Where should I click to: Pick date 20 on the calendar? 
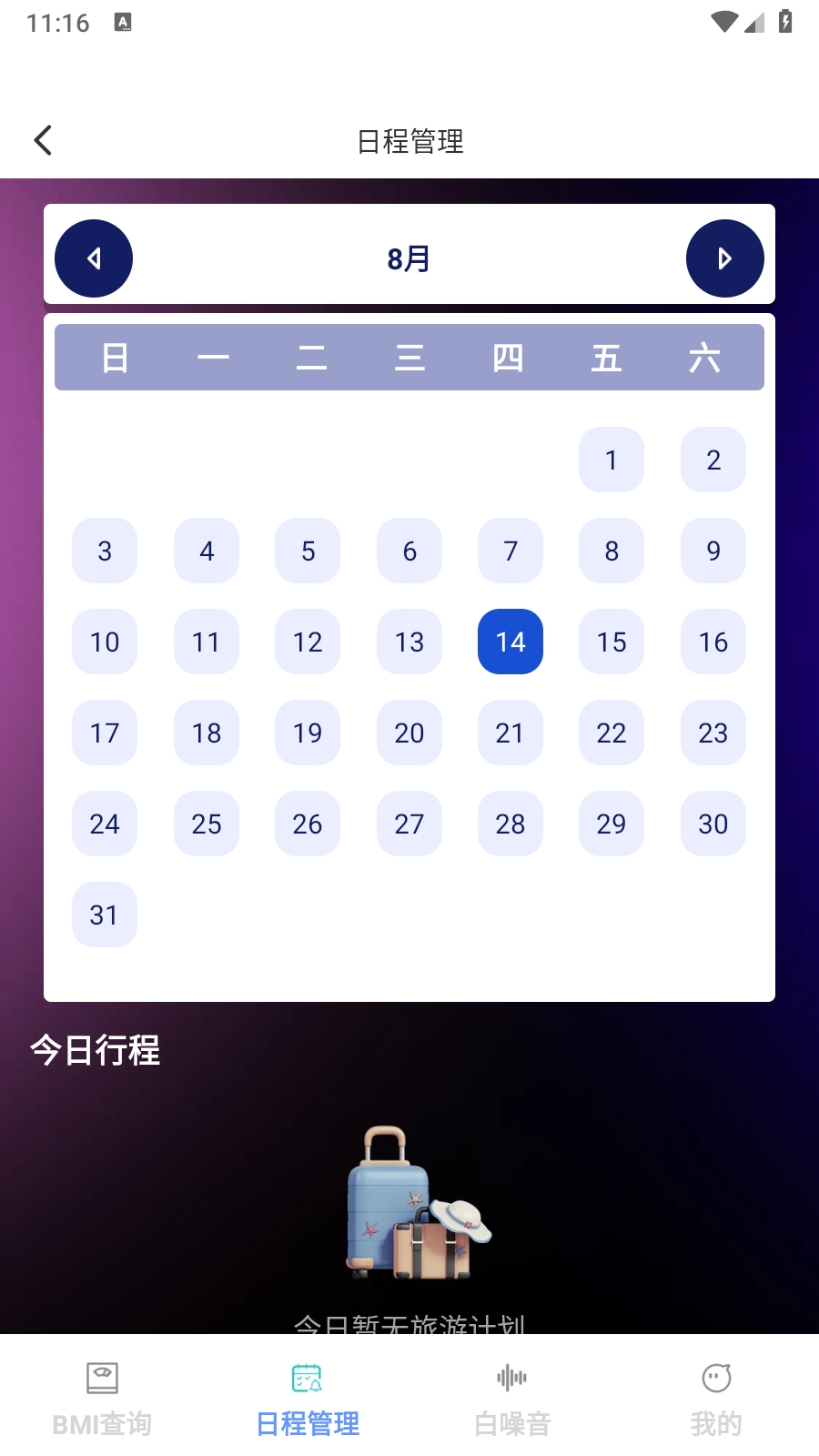409,733
